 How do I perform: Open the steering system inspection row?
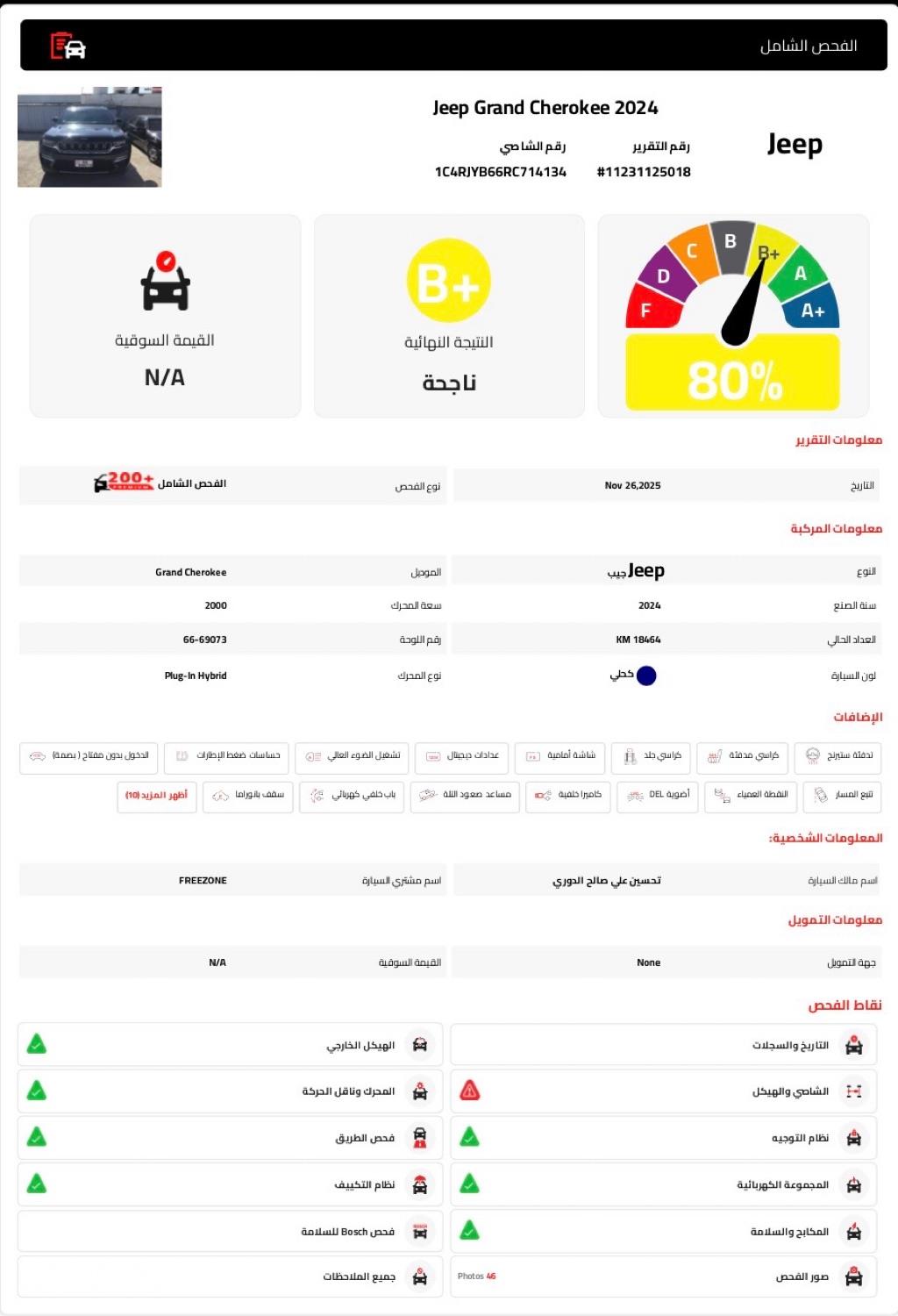[664, 1138]
